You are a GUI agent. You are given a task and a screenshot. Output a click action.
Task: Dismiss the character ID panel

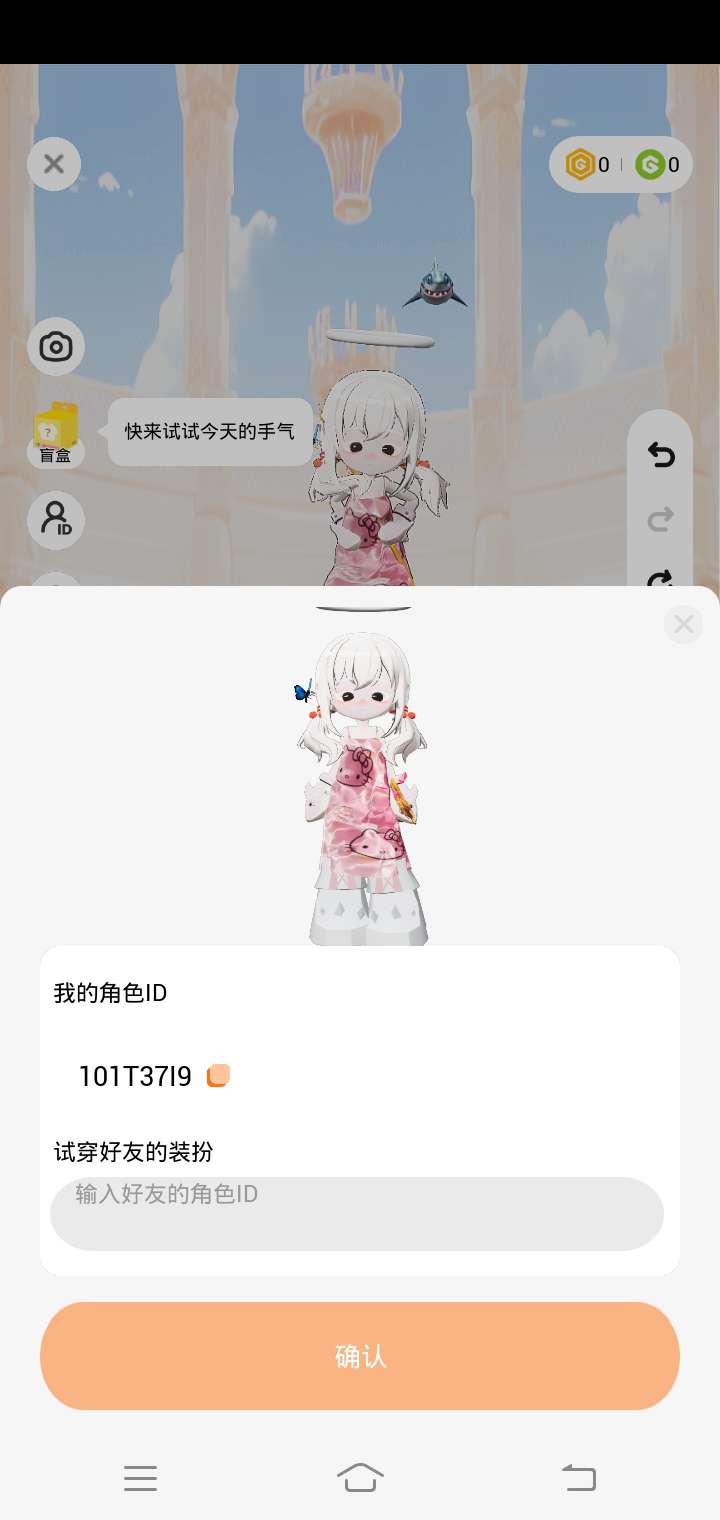pyautogui.click(x=684, y=624)
